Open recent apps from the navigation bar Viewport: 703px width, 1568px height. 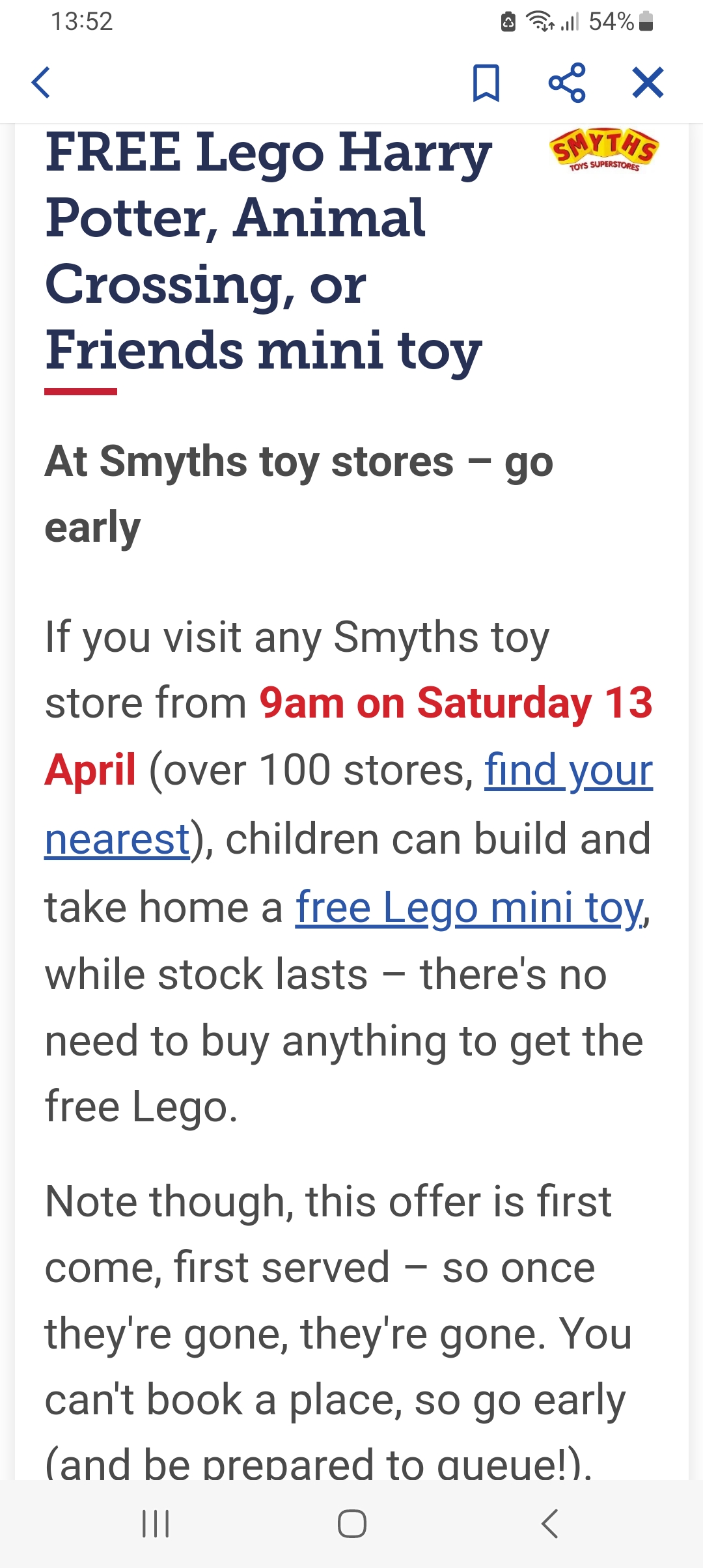[x=156, y=1524]
